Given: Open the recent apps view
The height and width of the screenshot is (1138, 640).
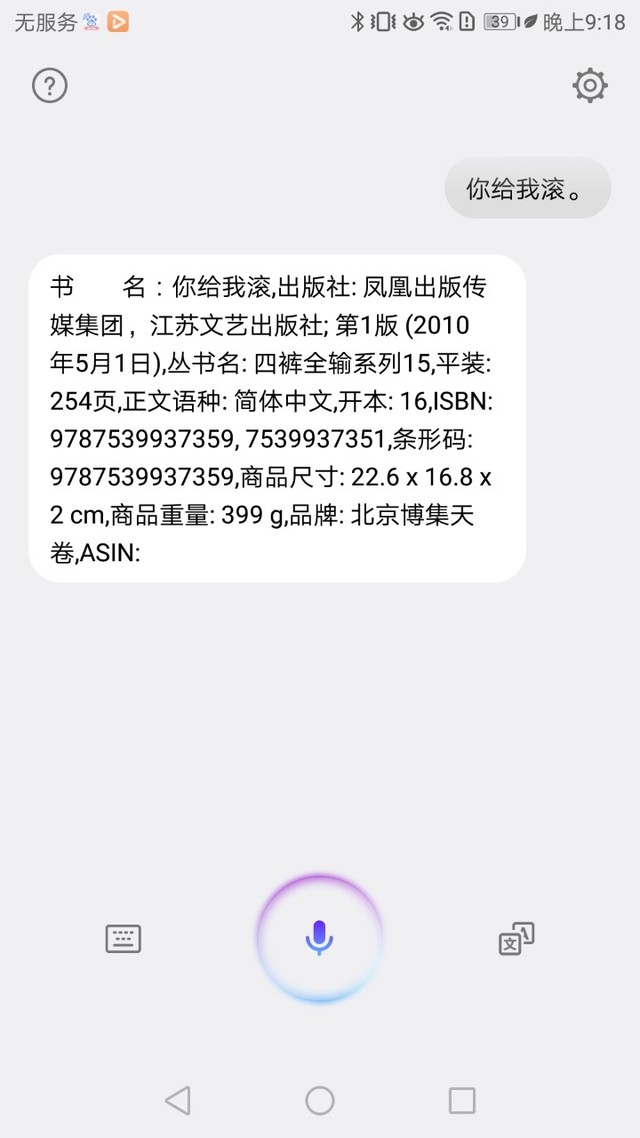Looking at the screenshot, I should pyautogui.click(x=462, y=1100).
